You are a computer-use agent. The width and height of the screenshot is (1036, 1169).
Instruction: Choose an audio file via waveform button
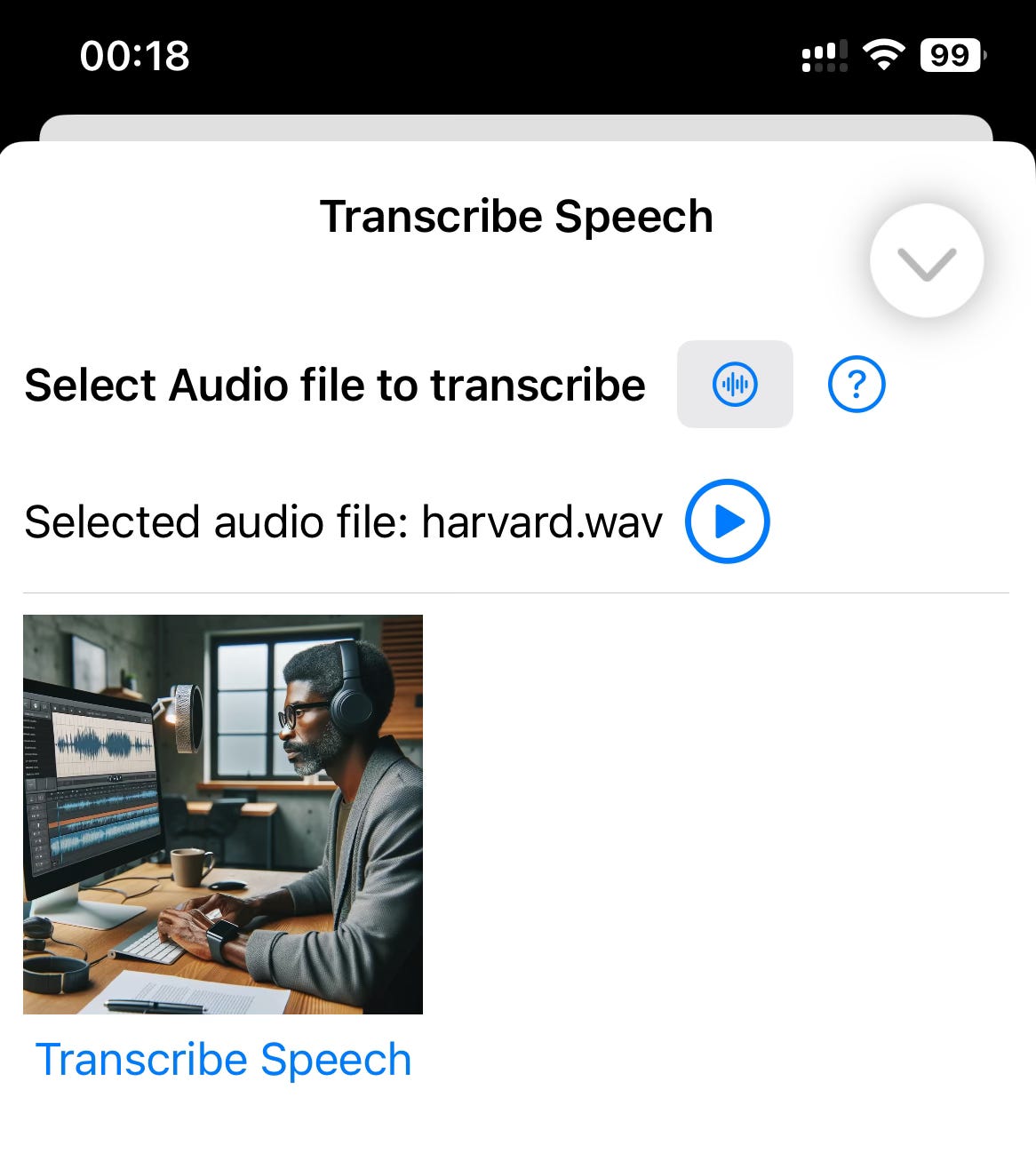735,385
